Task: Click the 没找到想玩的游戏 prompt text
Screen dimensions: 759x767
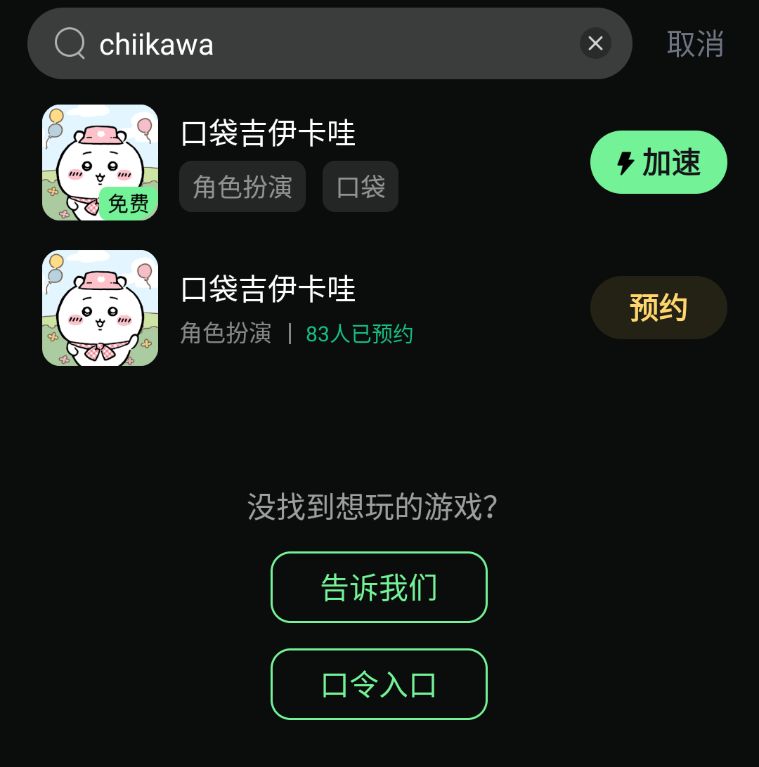Action: click(x=379, y=508)
